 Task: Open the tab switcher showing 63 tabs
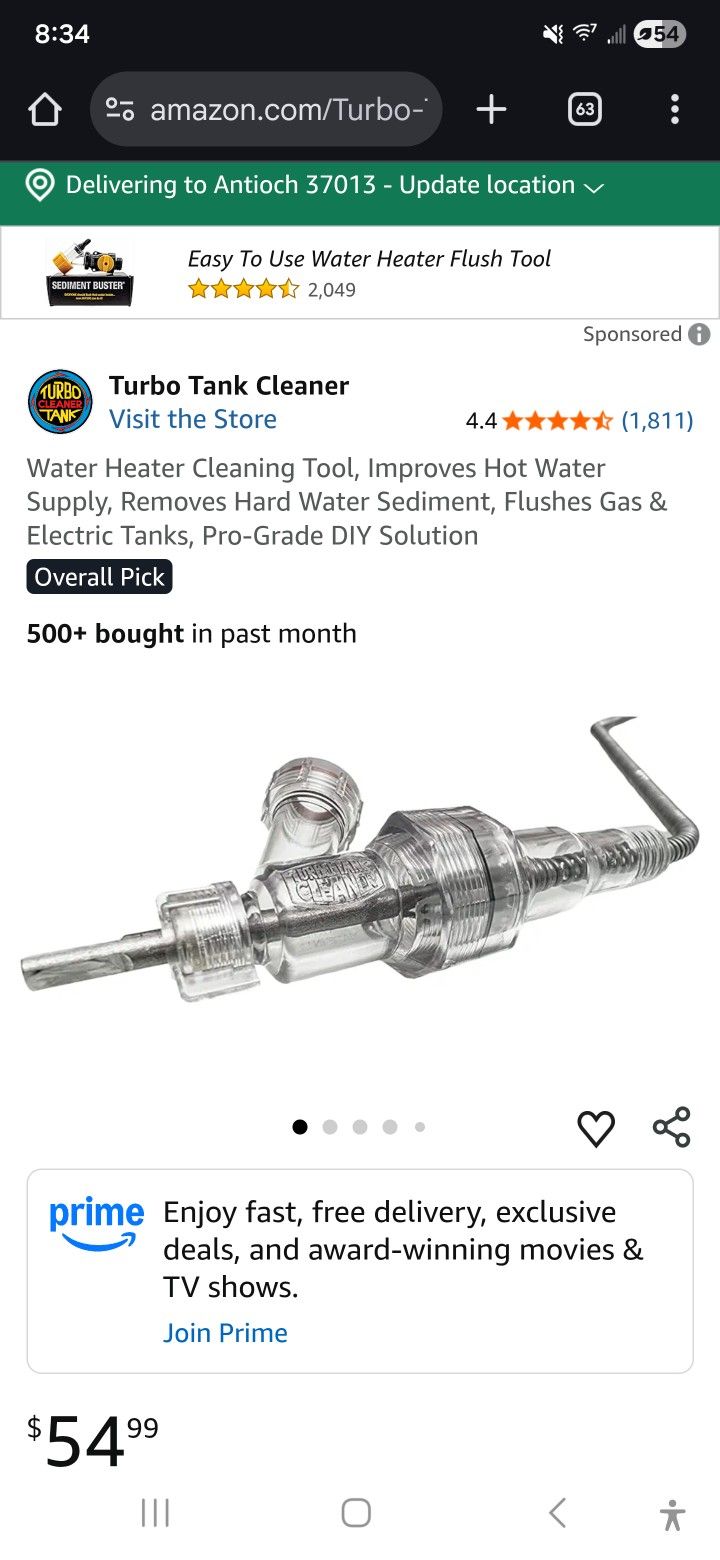pos(583,110)
